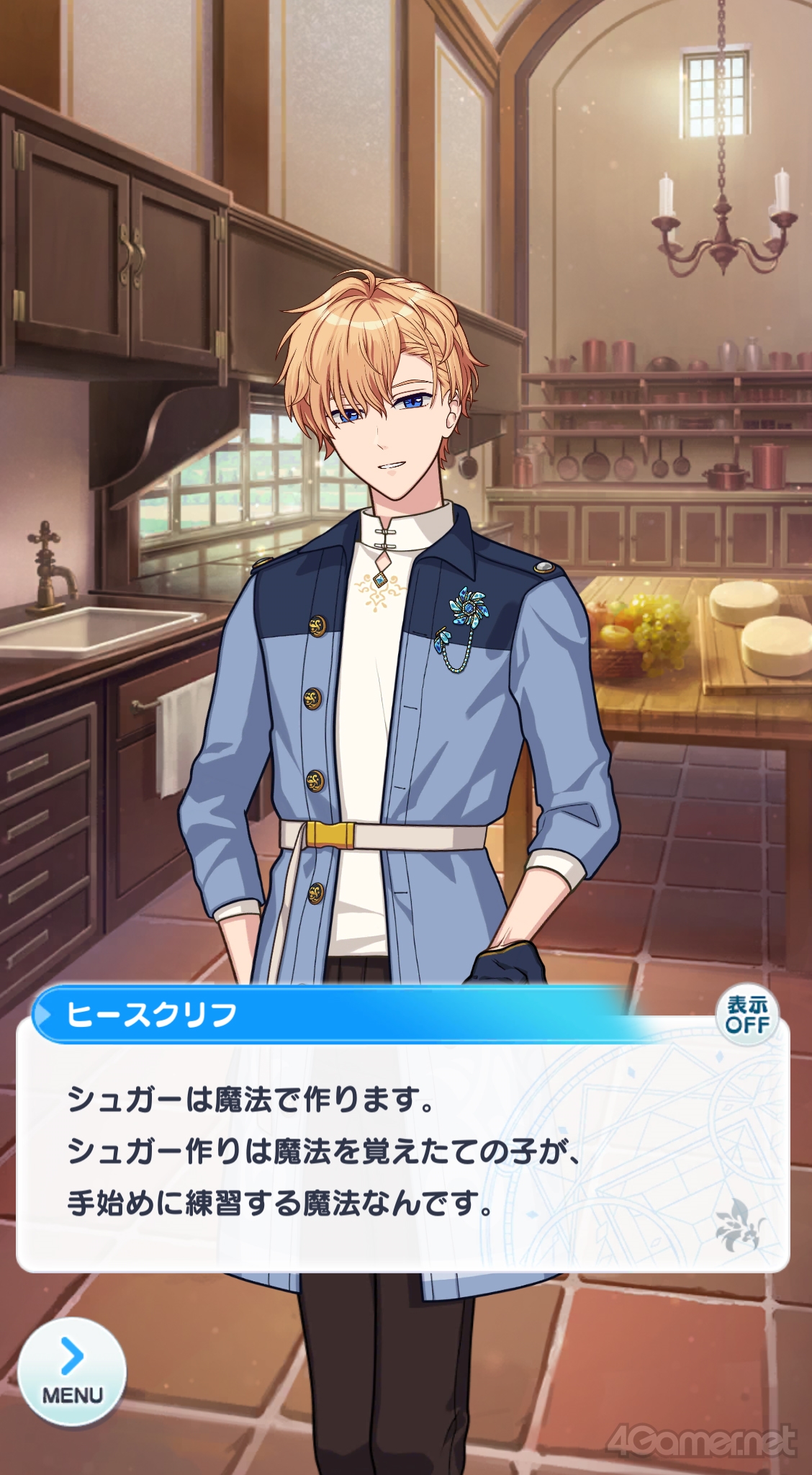Tap the dialogue box to advance the text
This screenshot has height=1475, width=812.
(403, 1154)
